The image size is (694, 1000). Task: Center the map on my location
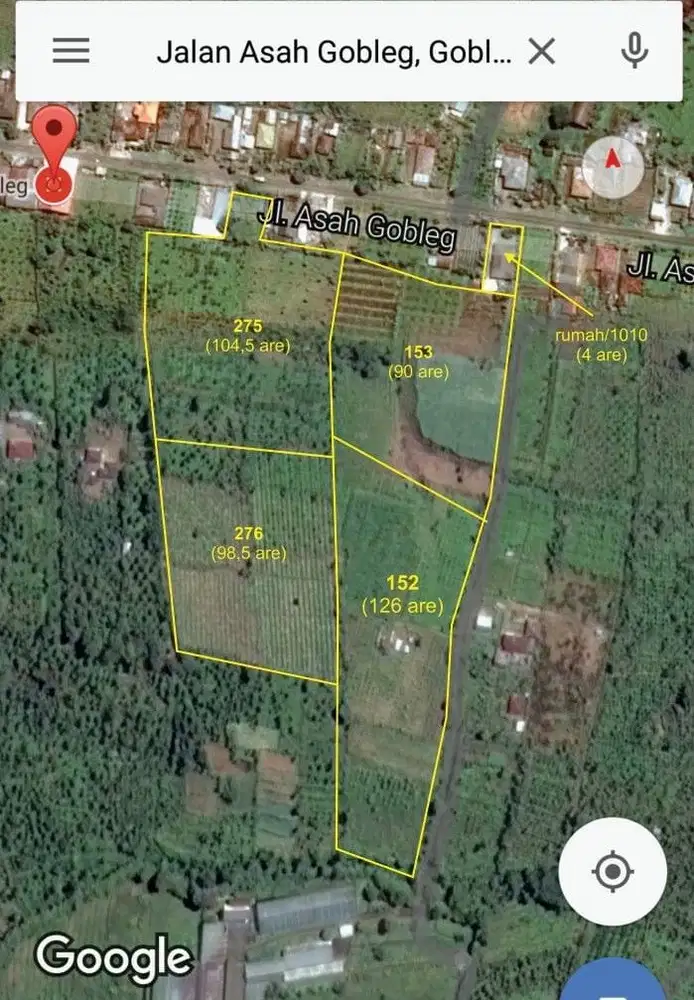(612, 871)
